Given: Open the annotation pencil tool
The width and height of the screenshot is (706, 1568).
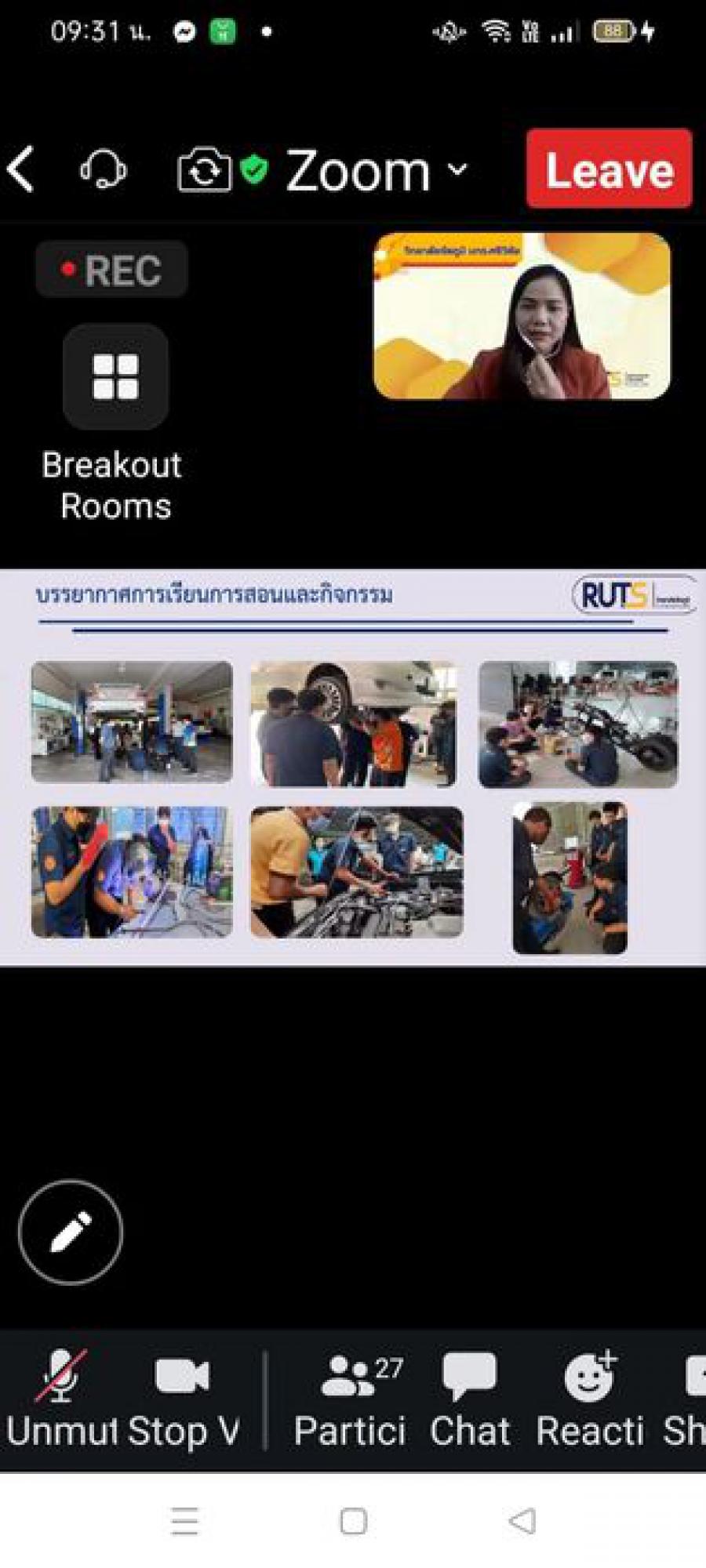Looking at the screenshot, I should click(71, 1232).
